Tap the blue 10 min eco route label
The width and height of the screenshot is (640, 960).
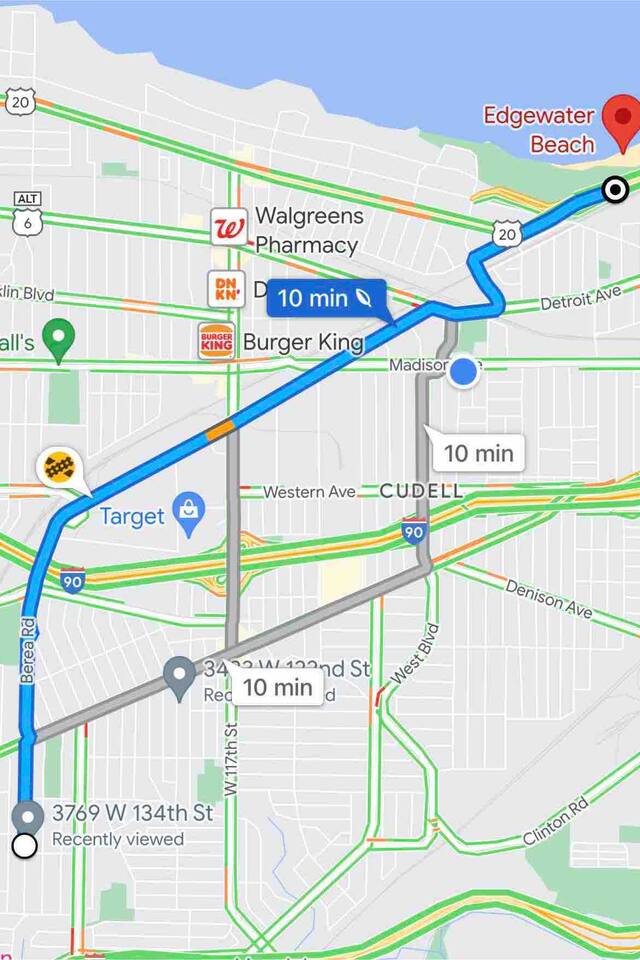[x=325, y=298]
